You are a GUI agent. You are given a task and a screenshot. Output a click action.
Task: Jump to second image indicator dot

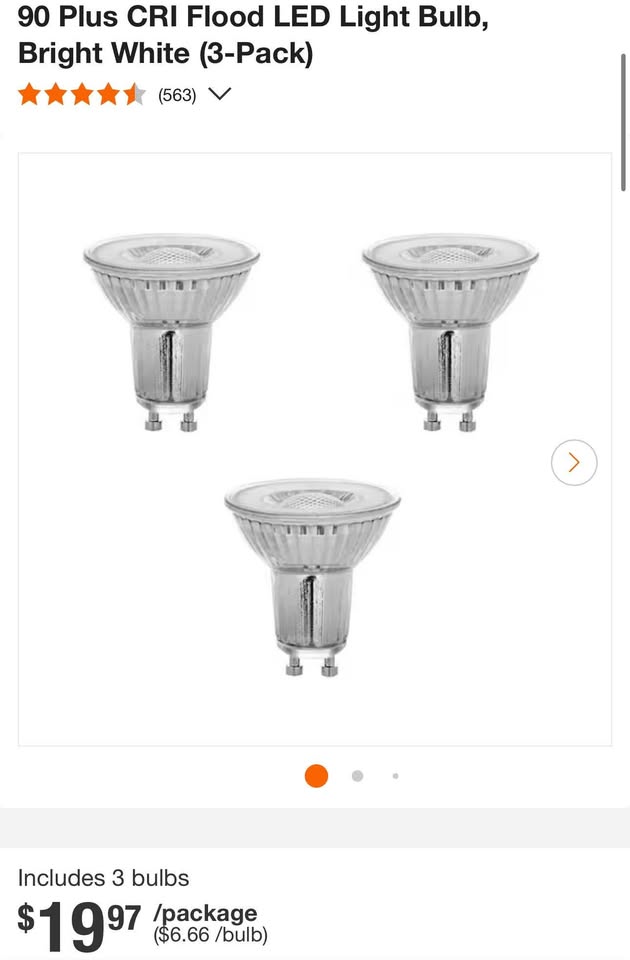pos(357,776)
